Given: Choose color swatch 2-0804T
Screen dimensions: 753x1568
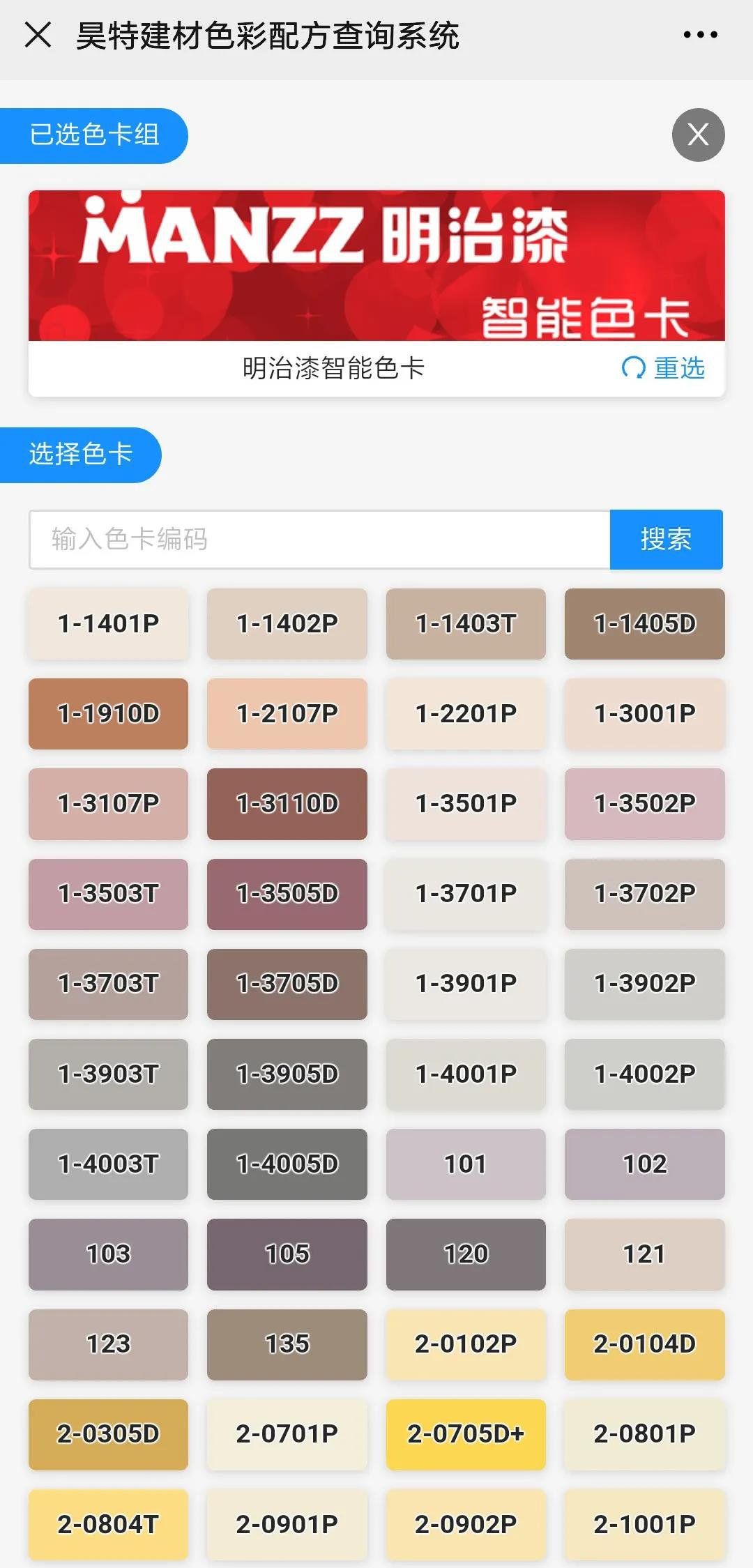Looking at the screenshot, I should pos(108,1523).
